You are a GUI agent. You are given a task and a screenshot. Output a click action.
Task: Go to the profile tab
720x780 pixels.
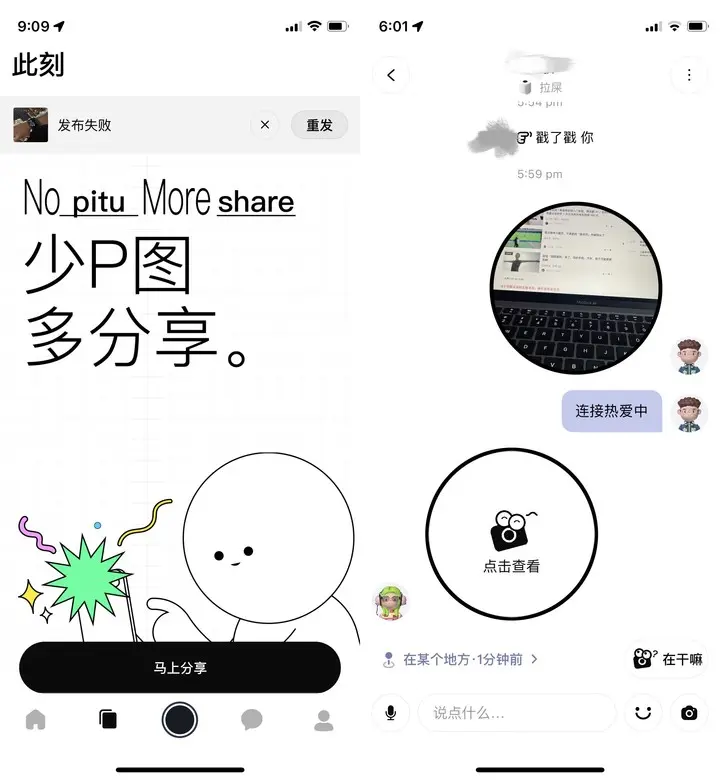point(323,719)
